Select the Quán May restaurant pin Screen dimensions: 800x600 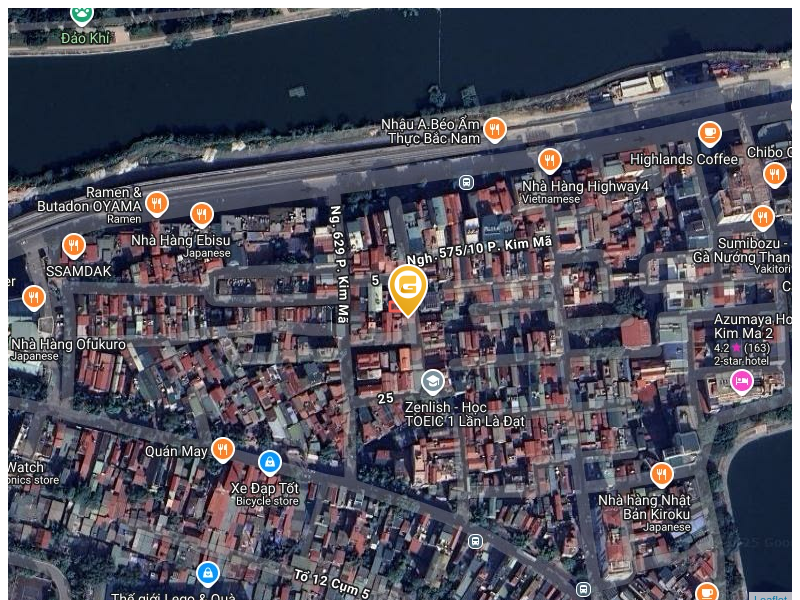[x=223, y=449]
